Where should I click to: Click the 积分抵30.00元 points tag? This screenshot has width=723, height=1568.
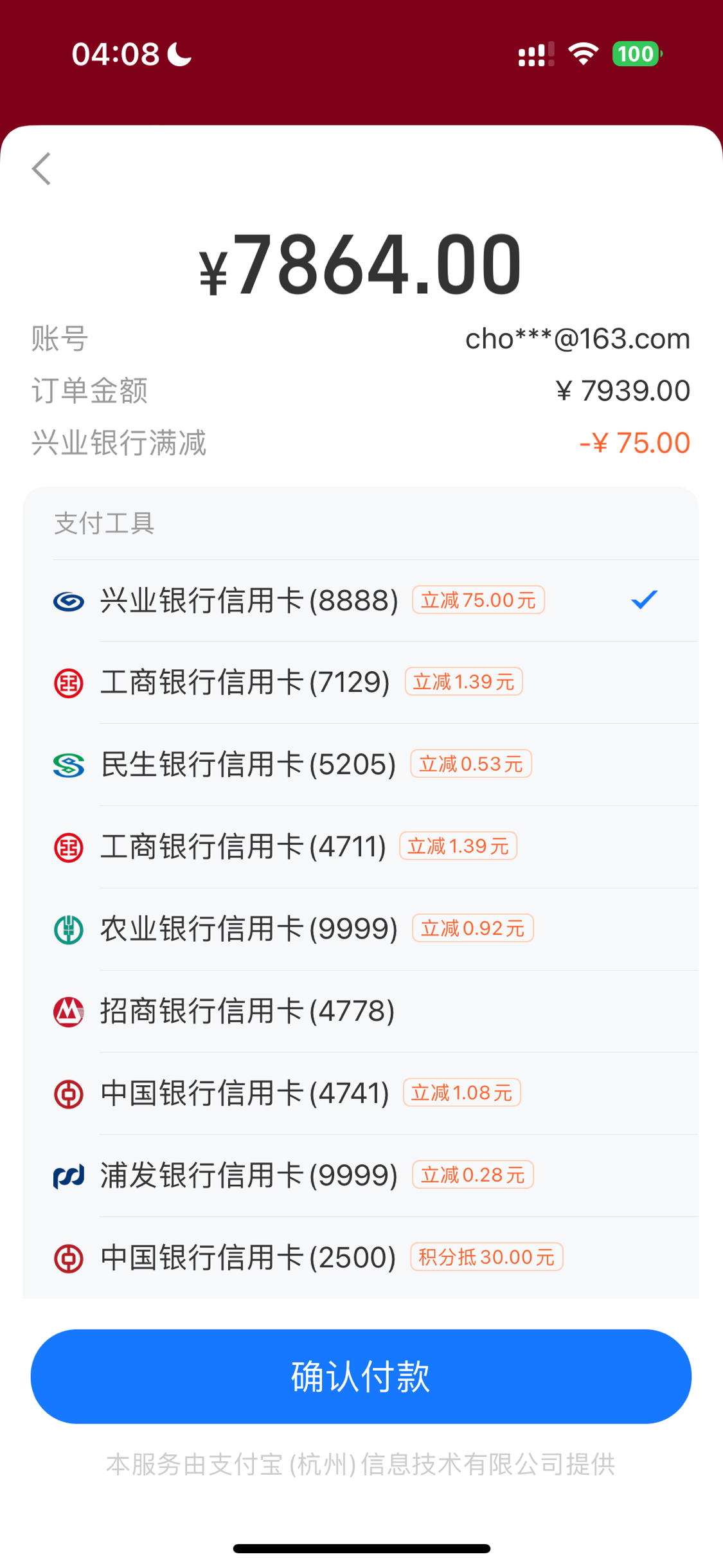pyautogui.click(x=487, y=1256)
